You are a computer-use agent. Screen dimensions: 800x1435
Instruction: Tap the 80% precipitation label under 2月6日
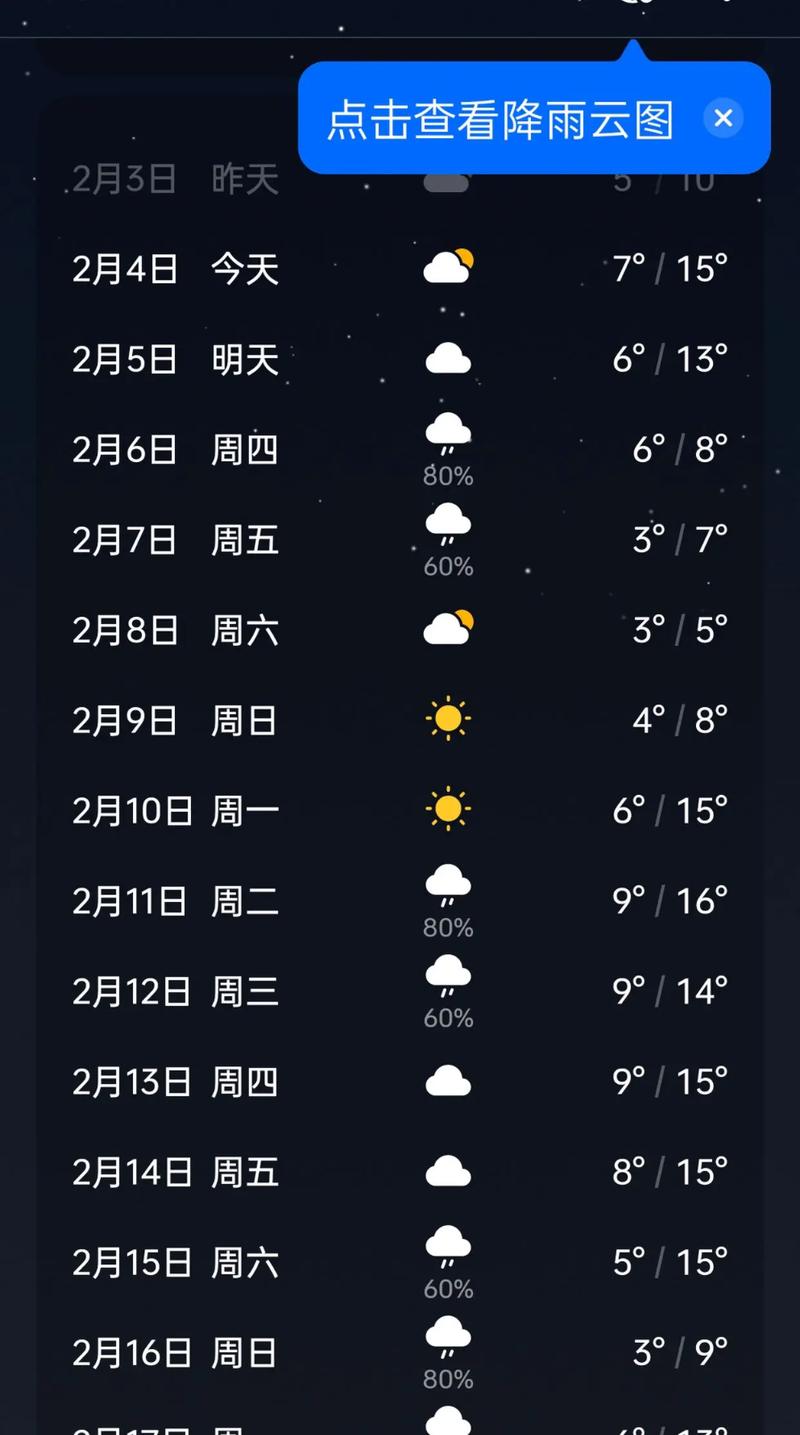pos(447,477)
